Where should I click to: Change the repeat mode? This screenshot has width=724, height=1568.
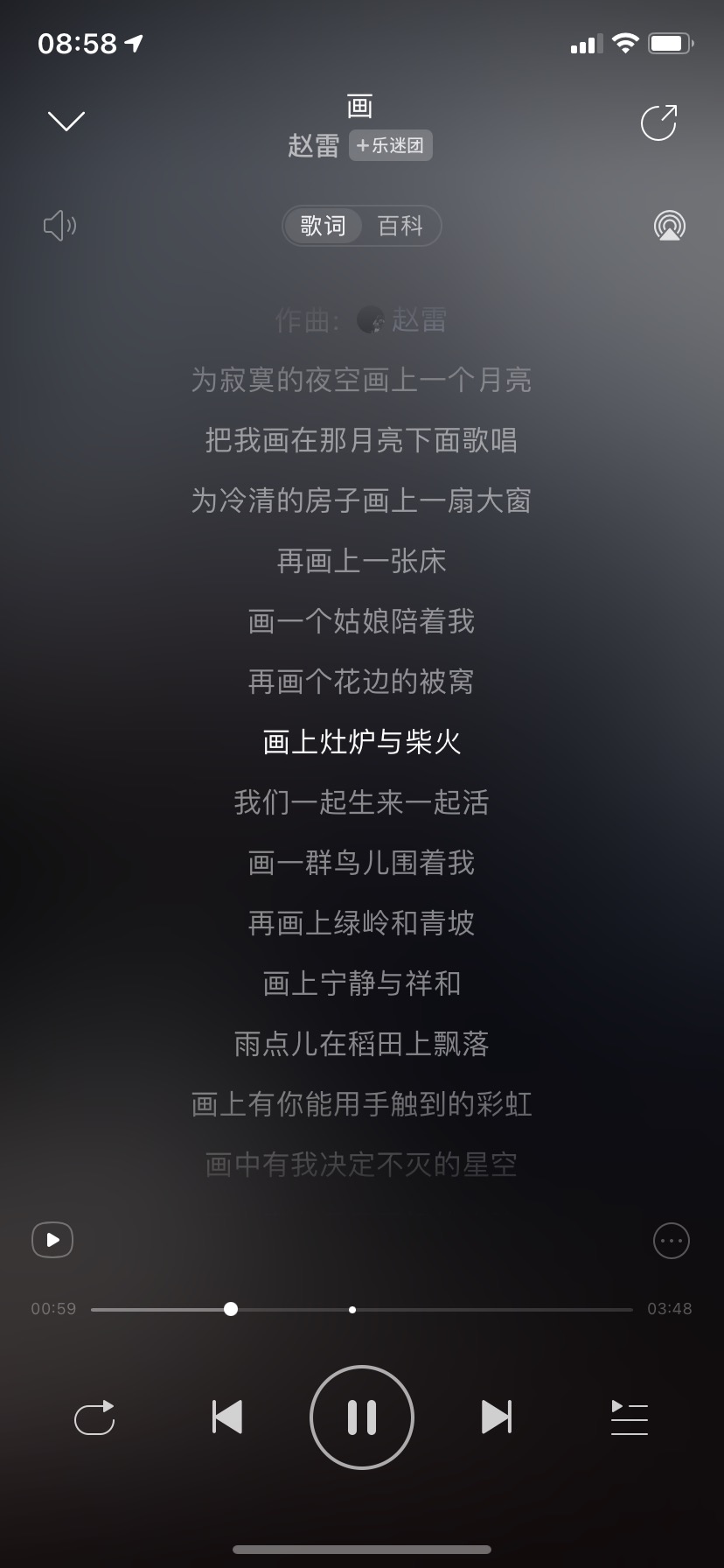tap(94, 1417)
